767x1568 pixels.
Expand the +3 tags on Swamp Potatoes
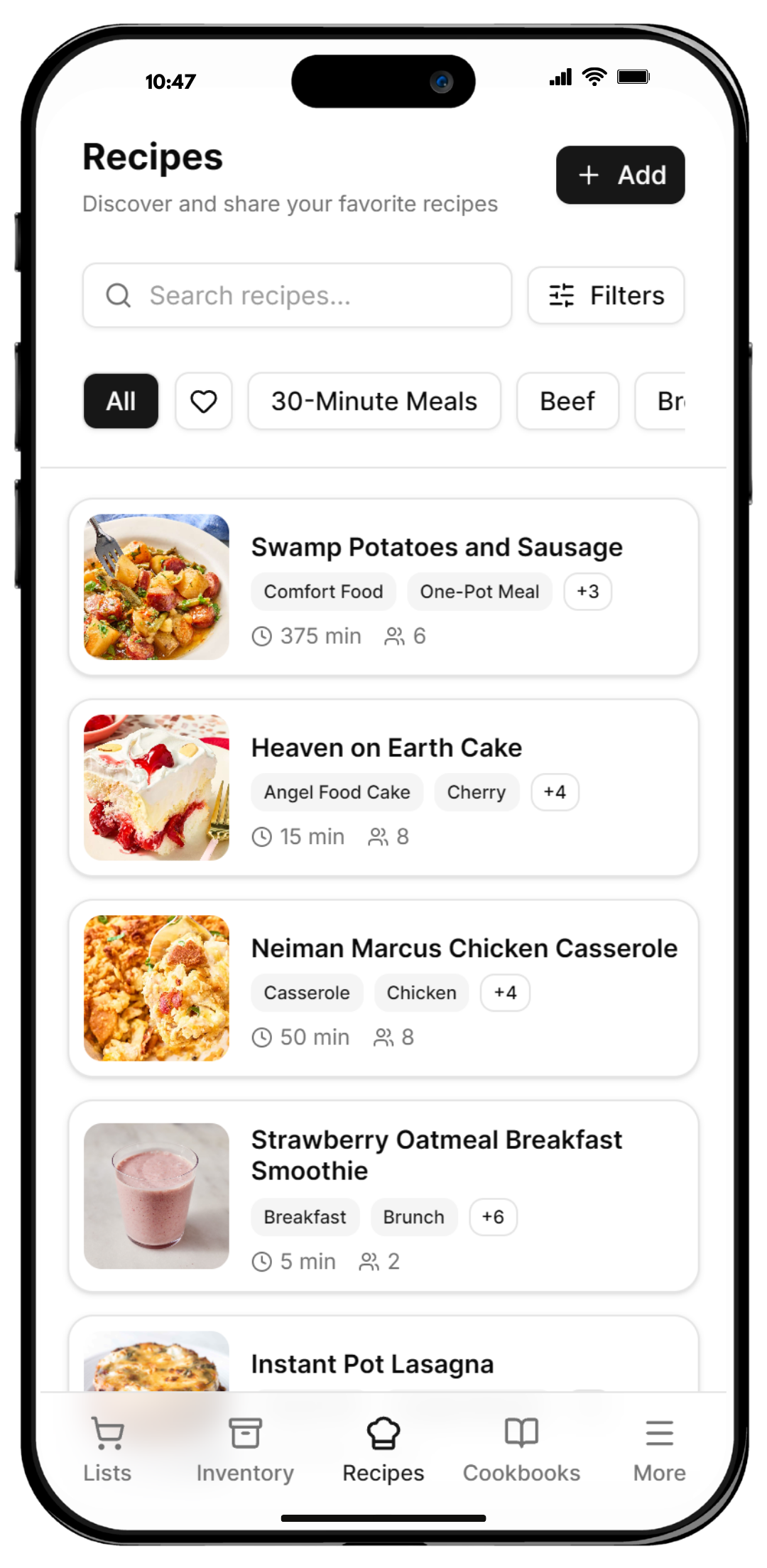tap(587, 592)
